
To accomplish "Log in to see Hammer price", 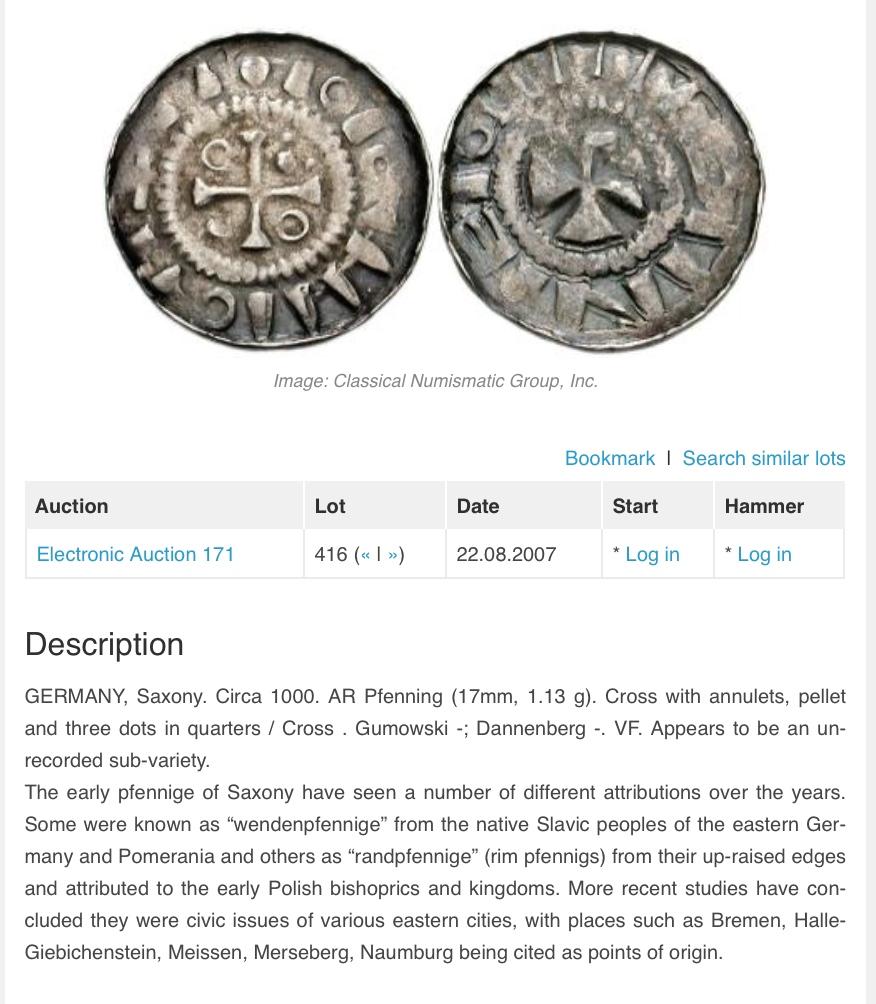I will pyautogui.click(x=764, y=554).
